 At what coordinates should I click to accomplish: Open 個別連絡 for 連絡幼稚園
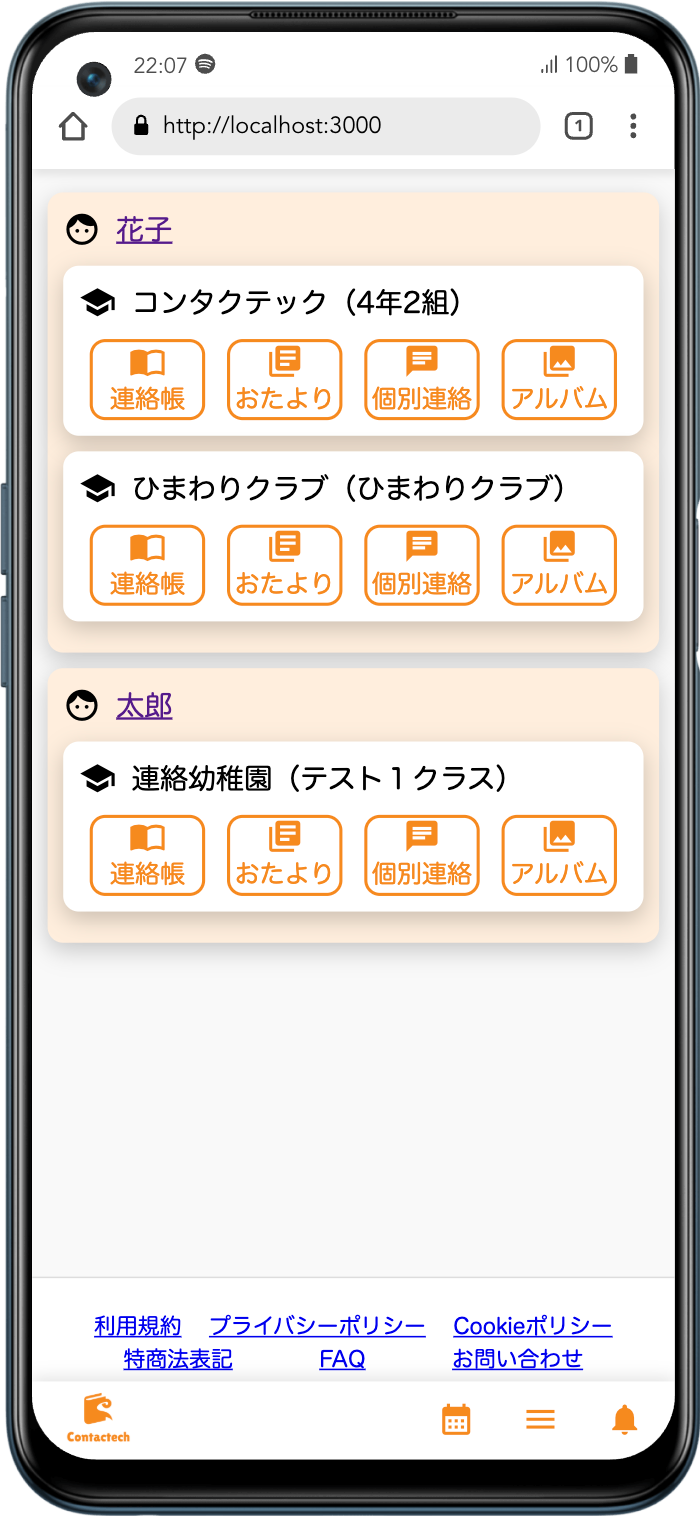coord(421,855)
